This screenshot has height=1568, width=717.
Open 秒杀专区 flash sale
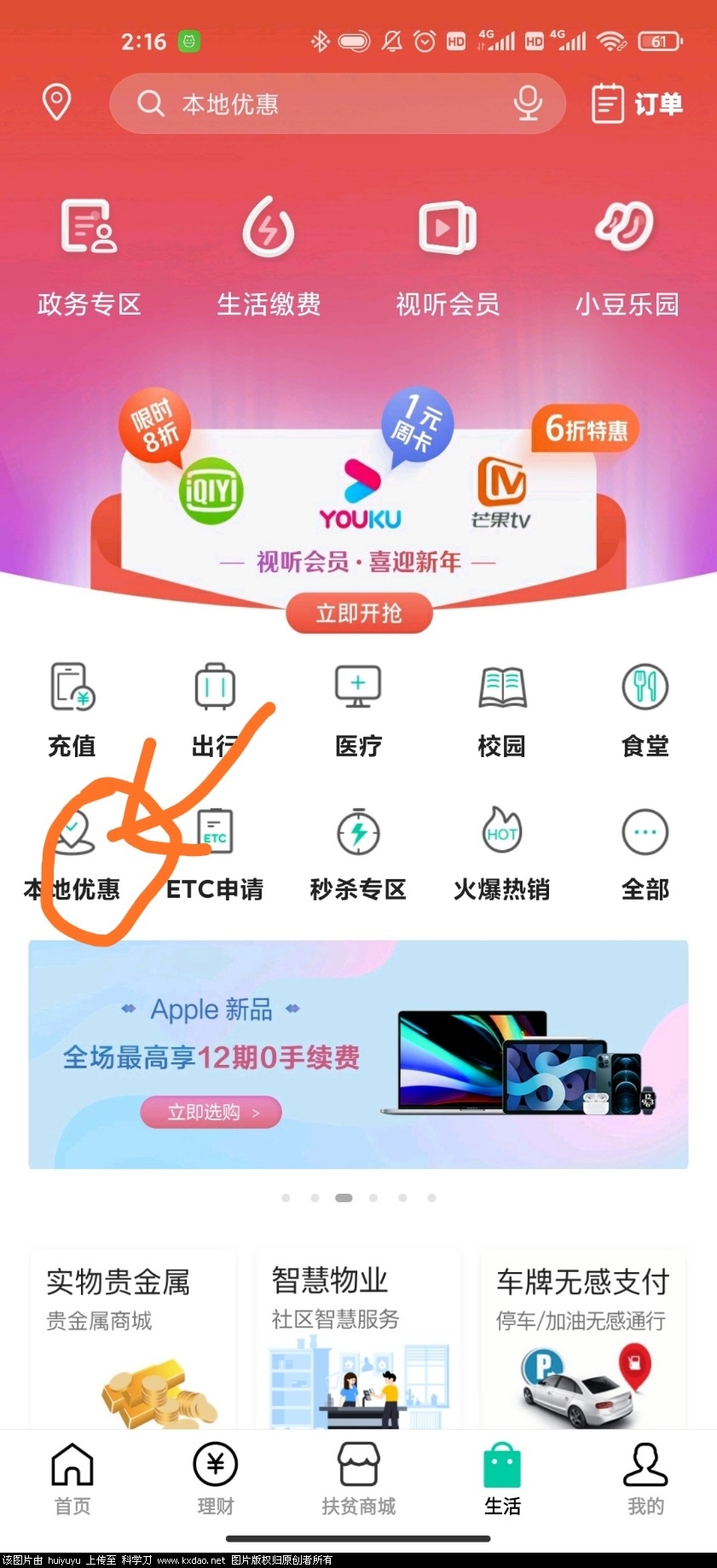(358, 854)
